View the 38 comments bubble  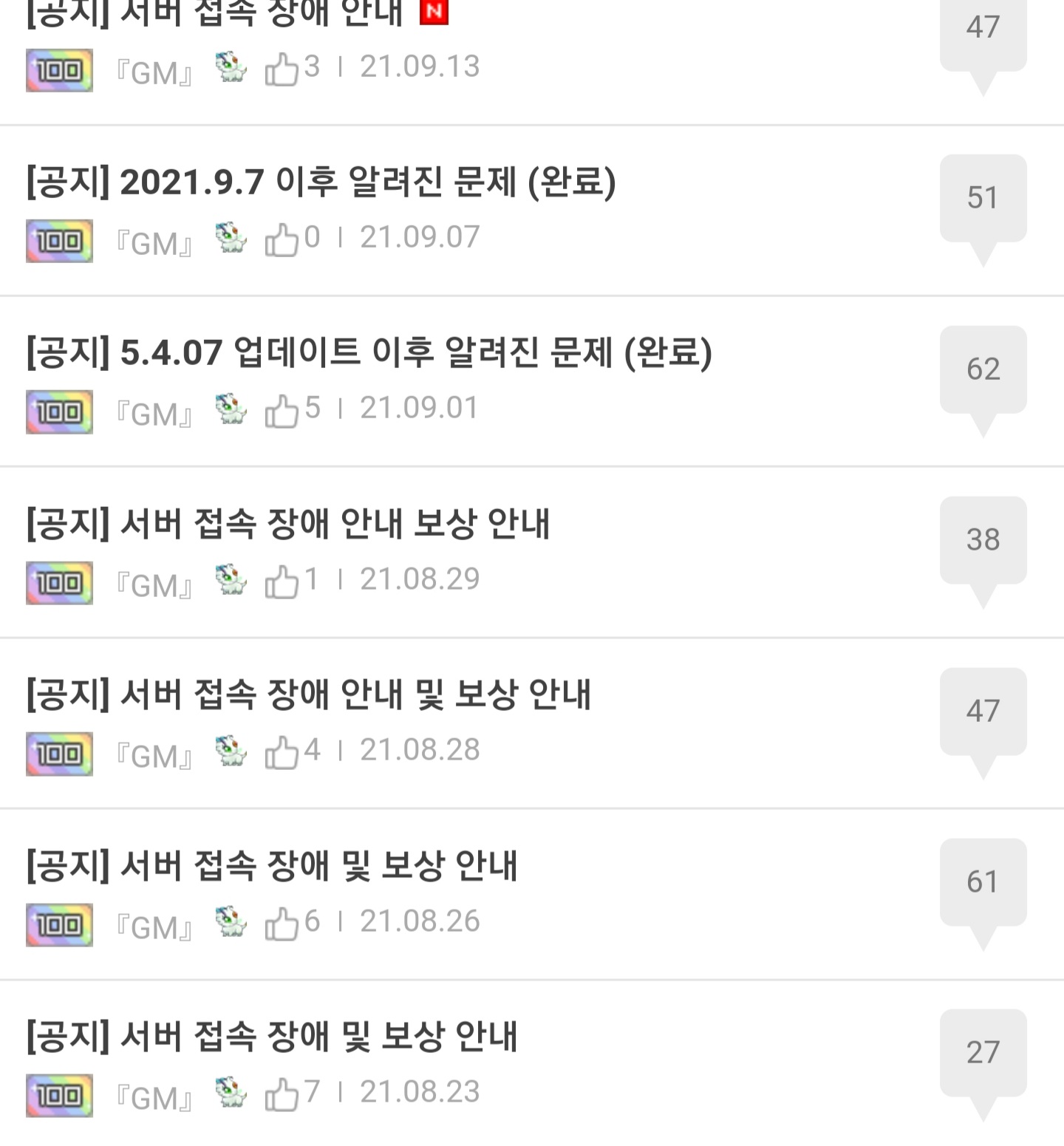pyautogui.click(x=983, y=540)
